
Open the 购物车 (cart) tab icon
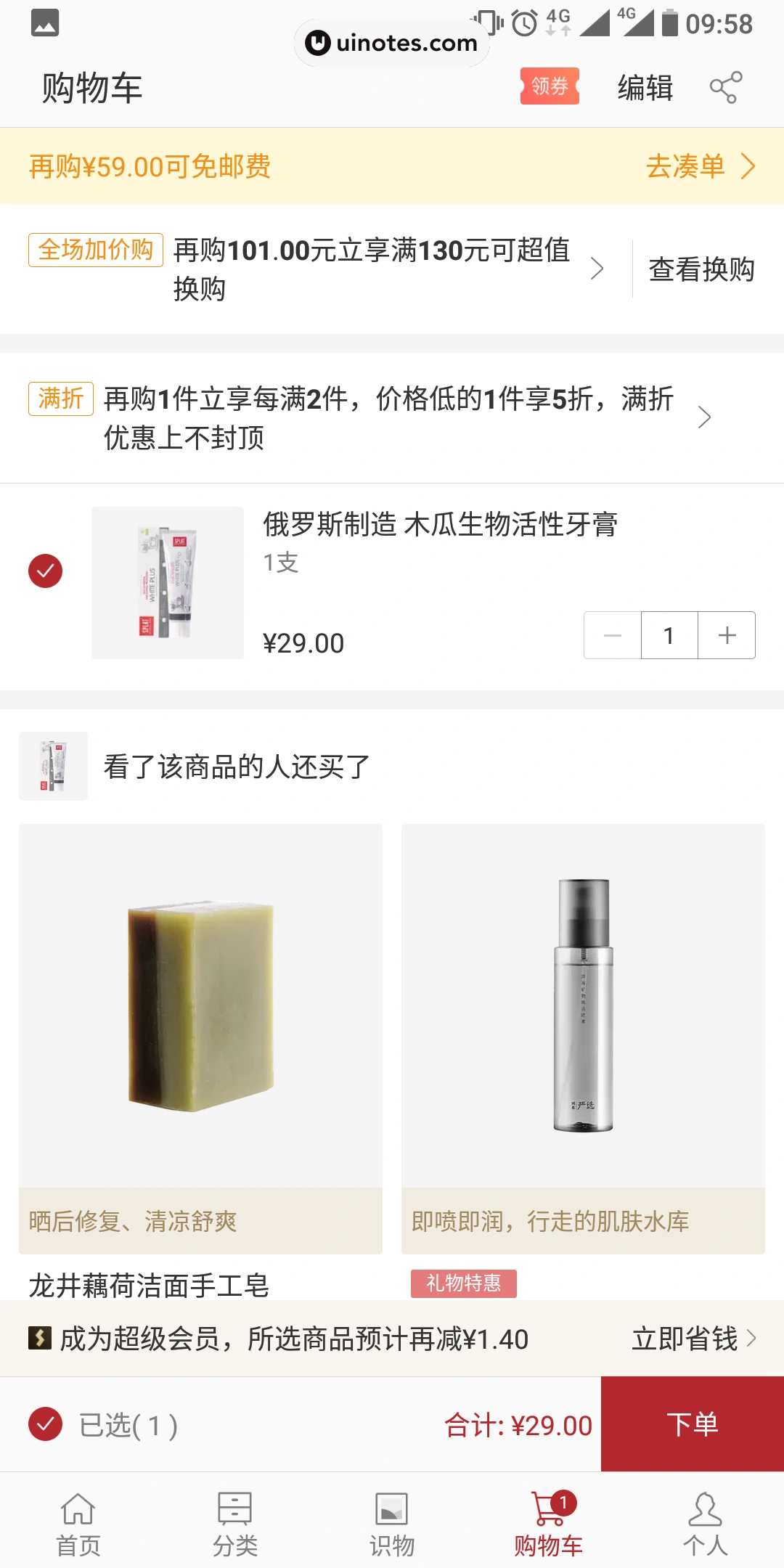(x=549, y=1514)
